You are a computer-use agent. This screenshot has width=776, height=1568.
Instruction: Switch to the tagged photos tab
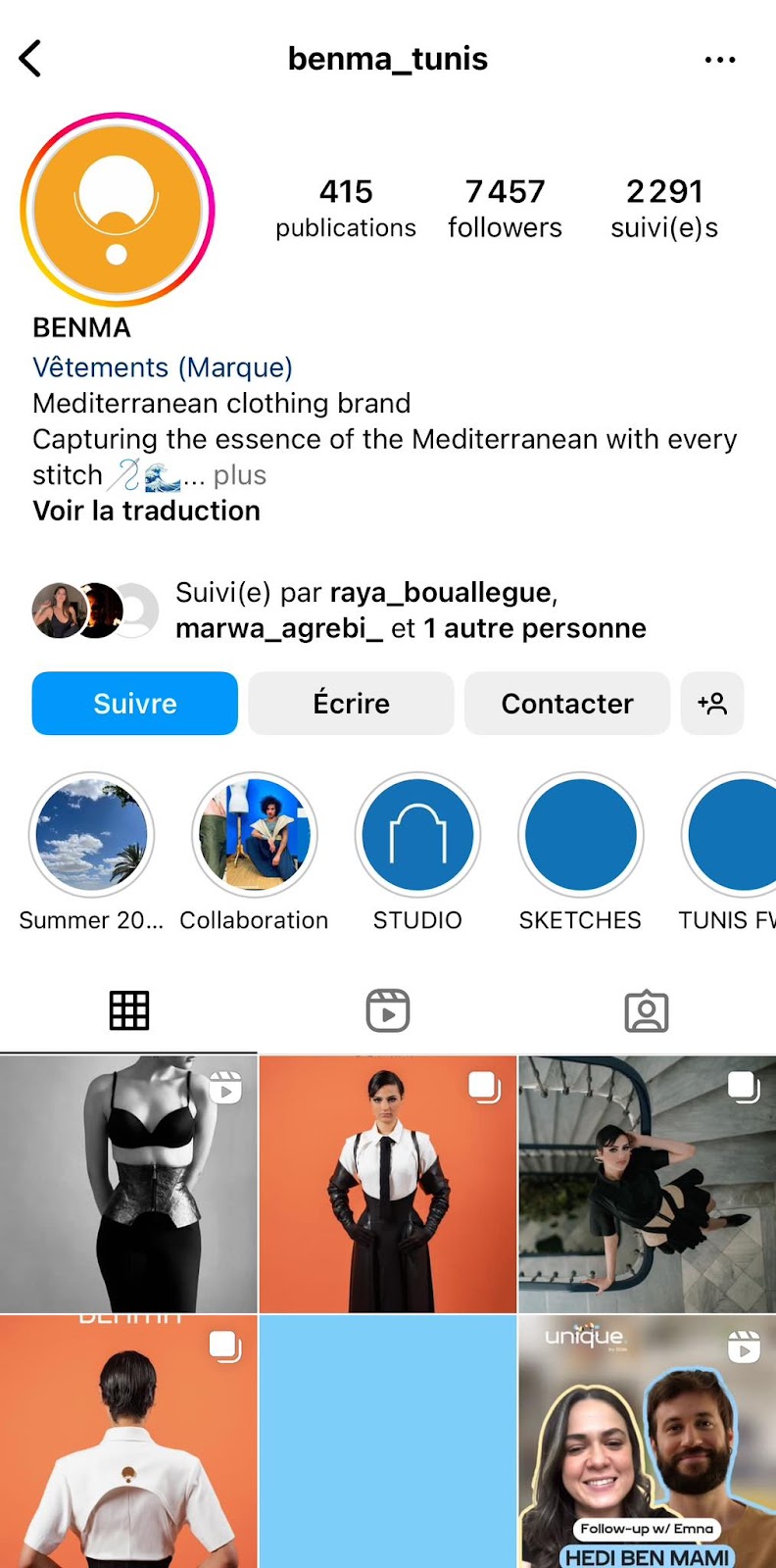(x=647, y=1010)
